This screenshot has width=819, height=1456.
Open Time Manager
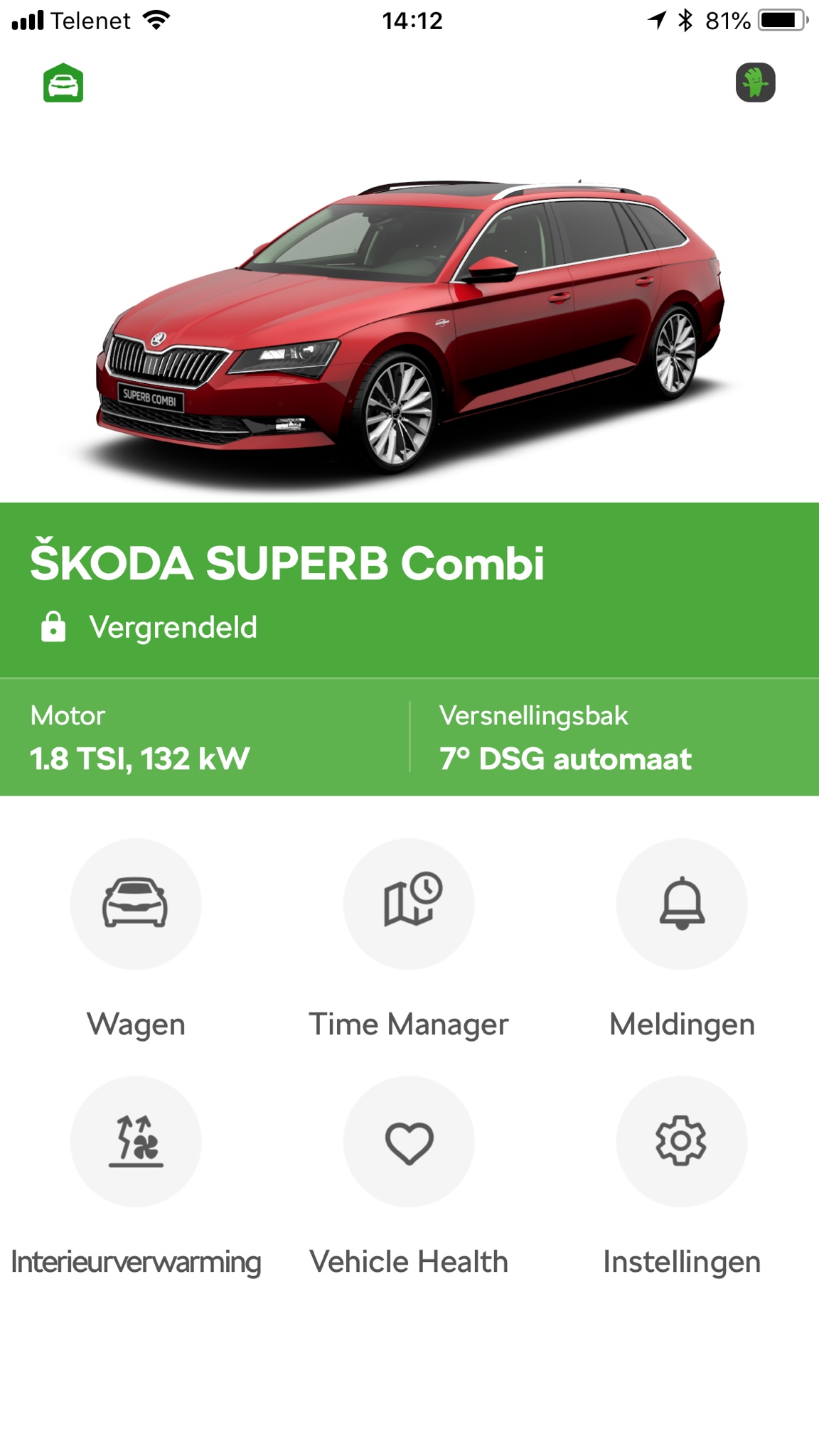click(409, 904)
